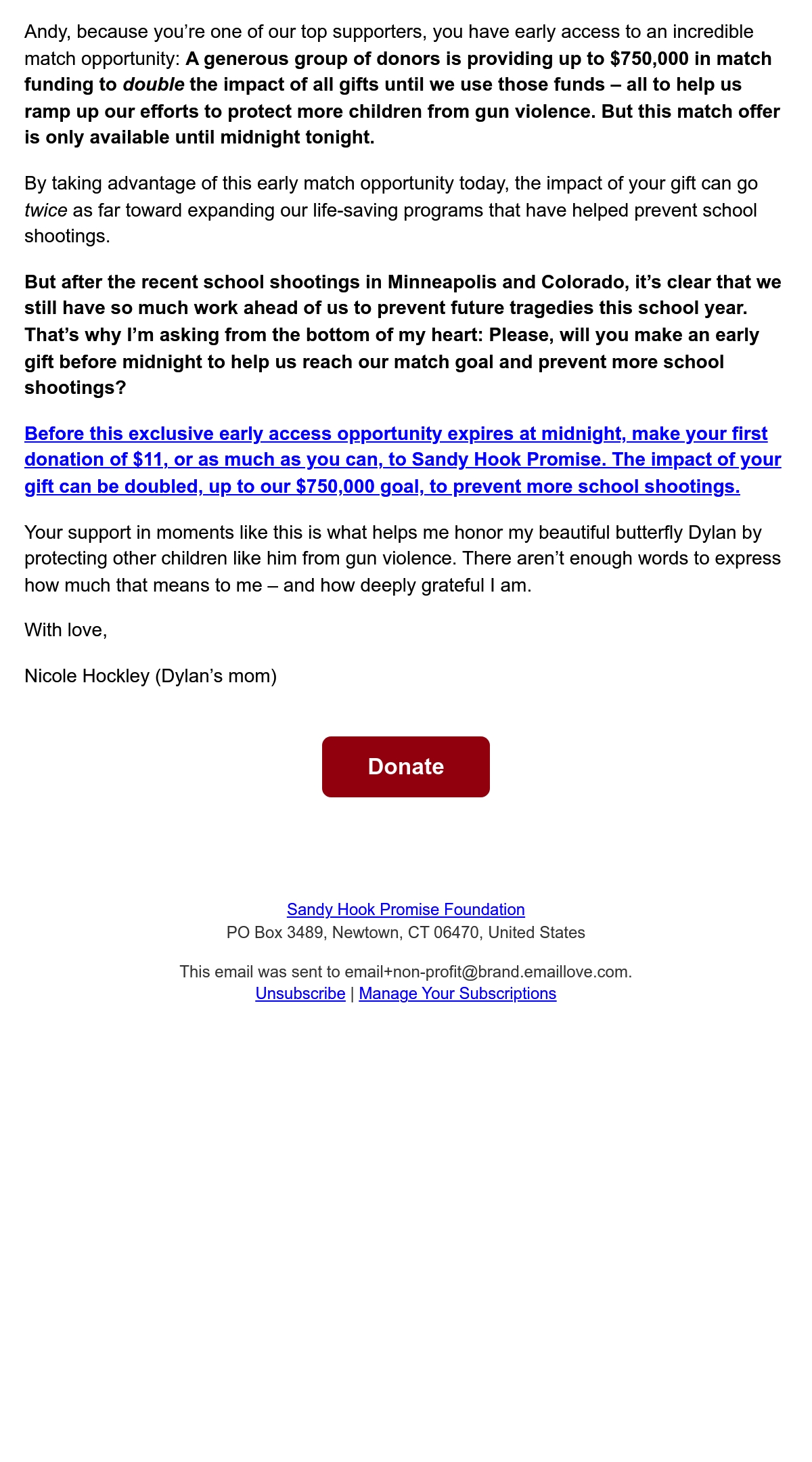The image size is (812, 1462).
Task: Visit the Sandy Hook Promise Foundation link
Action: point(405,909)
